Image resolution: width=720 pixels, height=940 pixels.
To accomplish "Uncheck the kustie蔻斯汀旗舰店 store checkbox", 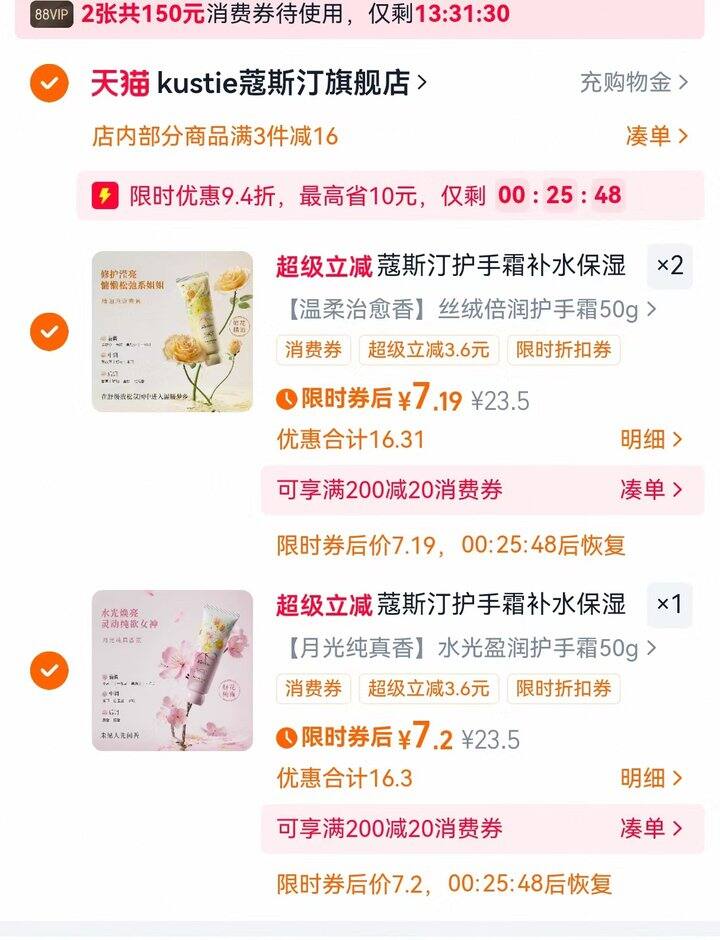I will click(48, 83).
